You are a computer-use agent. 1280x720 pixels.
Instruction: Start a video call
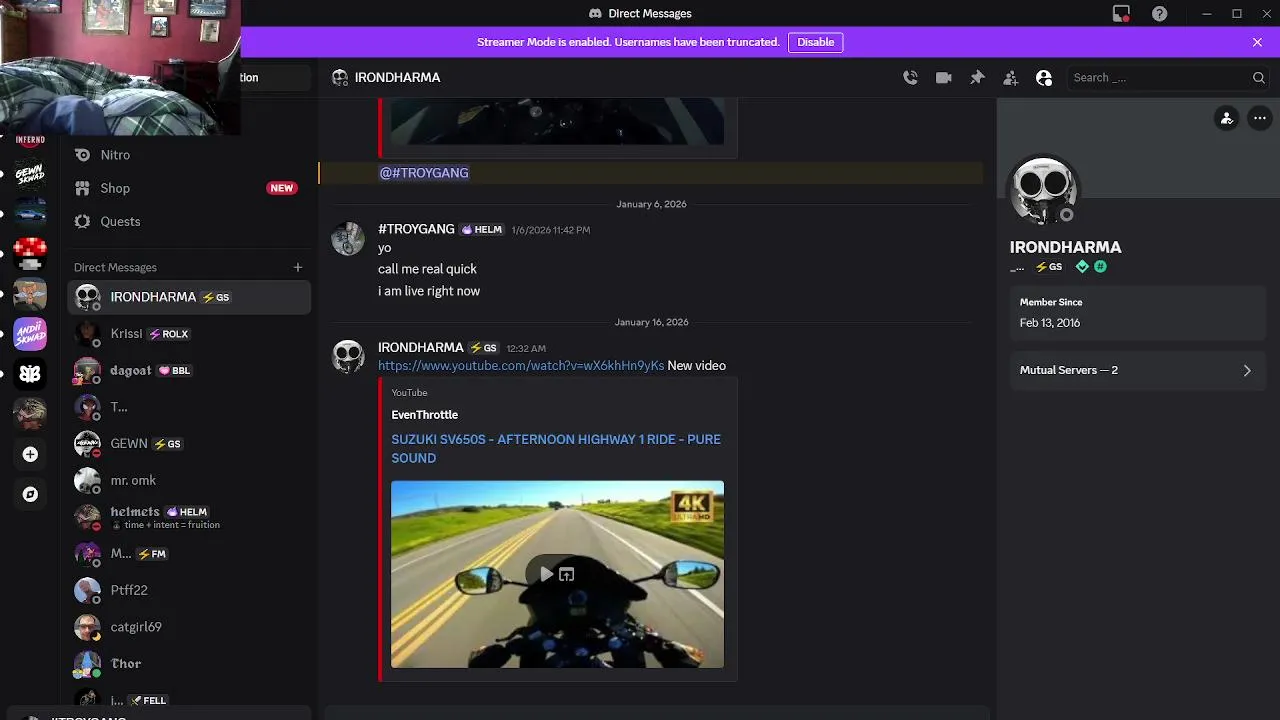[943, 77]
